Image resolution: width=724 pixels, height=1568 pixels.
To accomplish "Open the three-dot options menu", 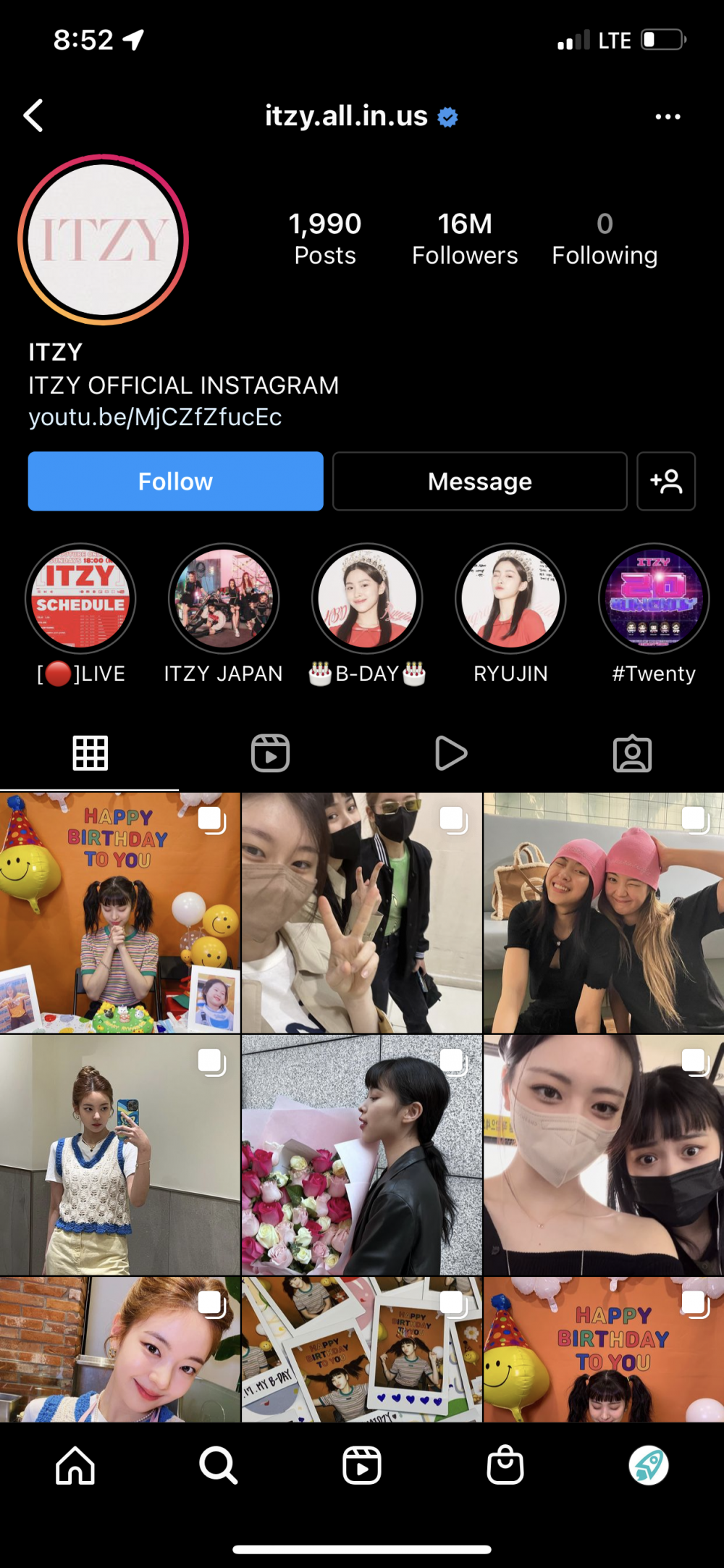I will point(667,117).
